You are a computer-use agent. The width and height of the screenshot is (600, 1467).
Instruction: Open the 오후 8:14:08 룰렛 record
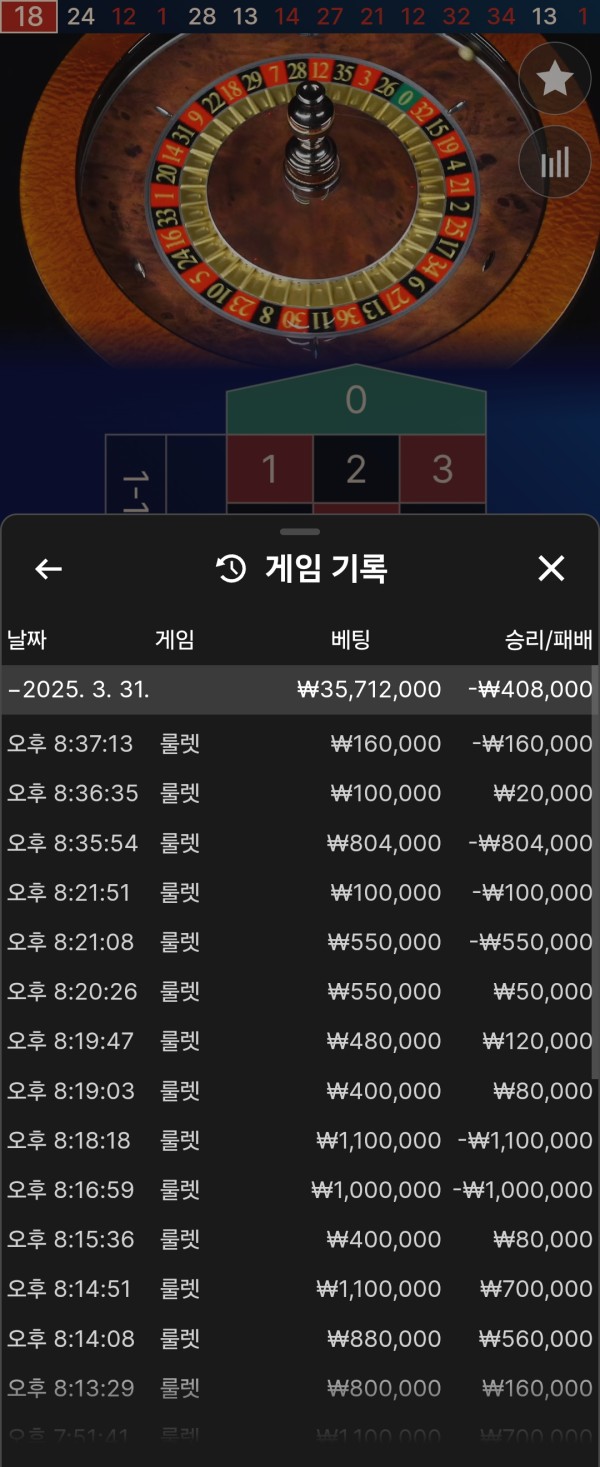[x=298, y=1338]
